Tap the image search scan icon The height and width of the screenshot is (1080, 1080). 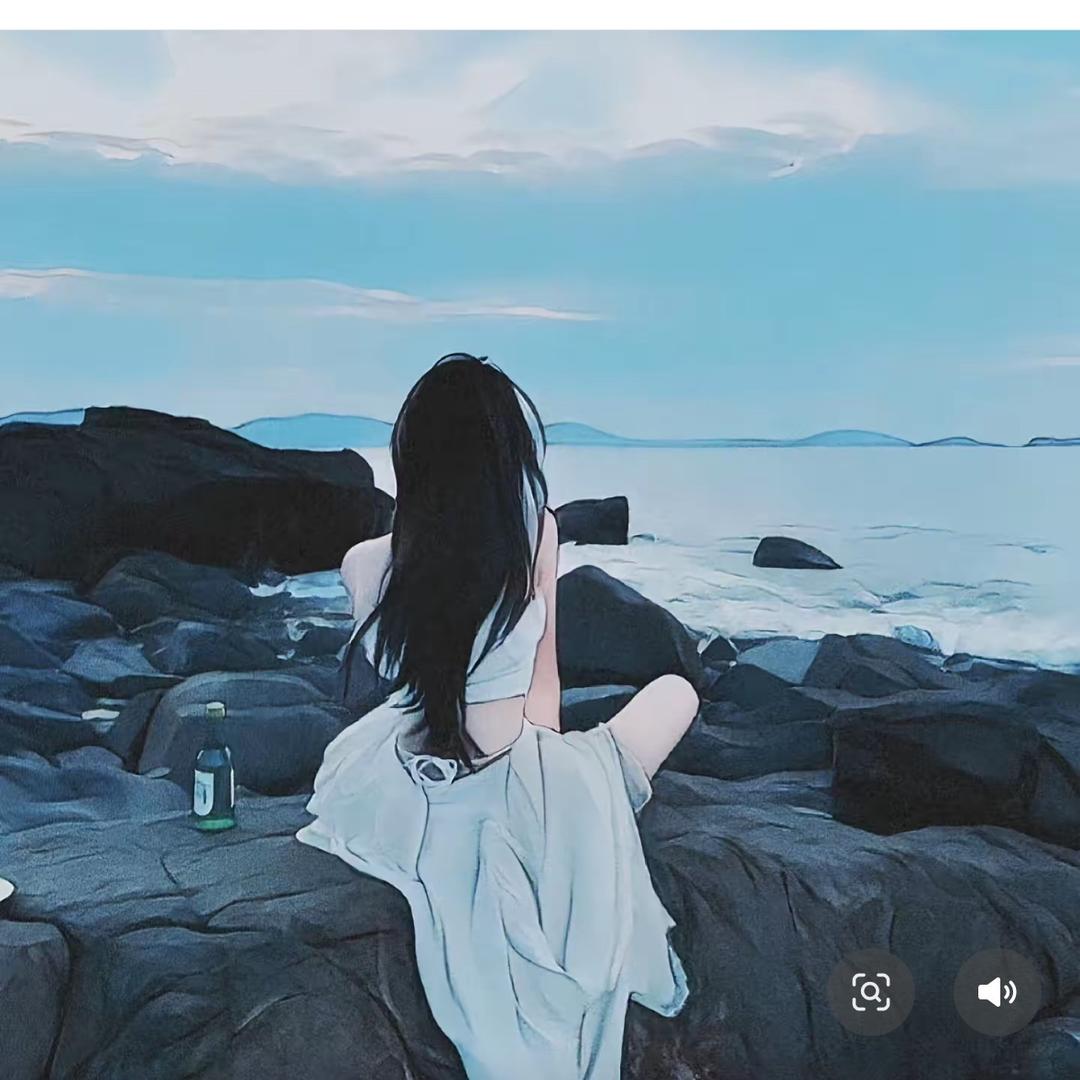click(870, 992)
